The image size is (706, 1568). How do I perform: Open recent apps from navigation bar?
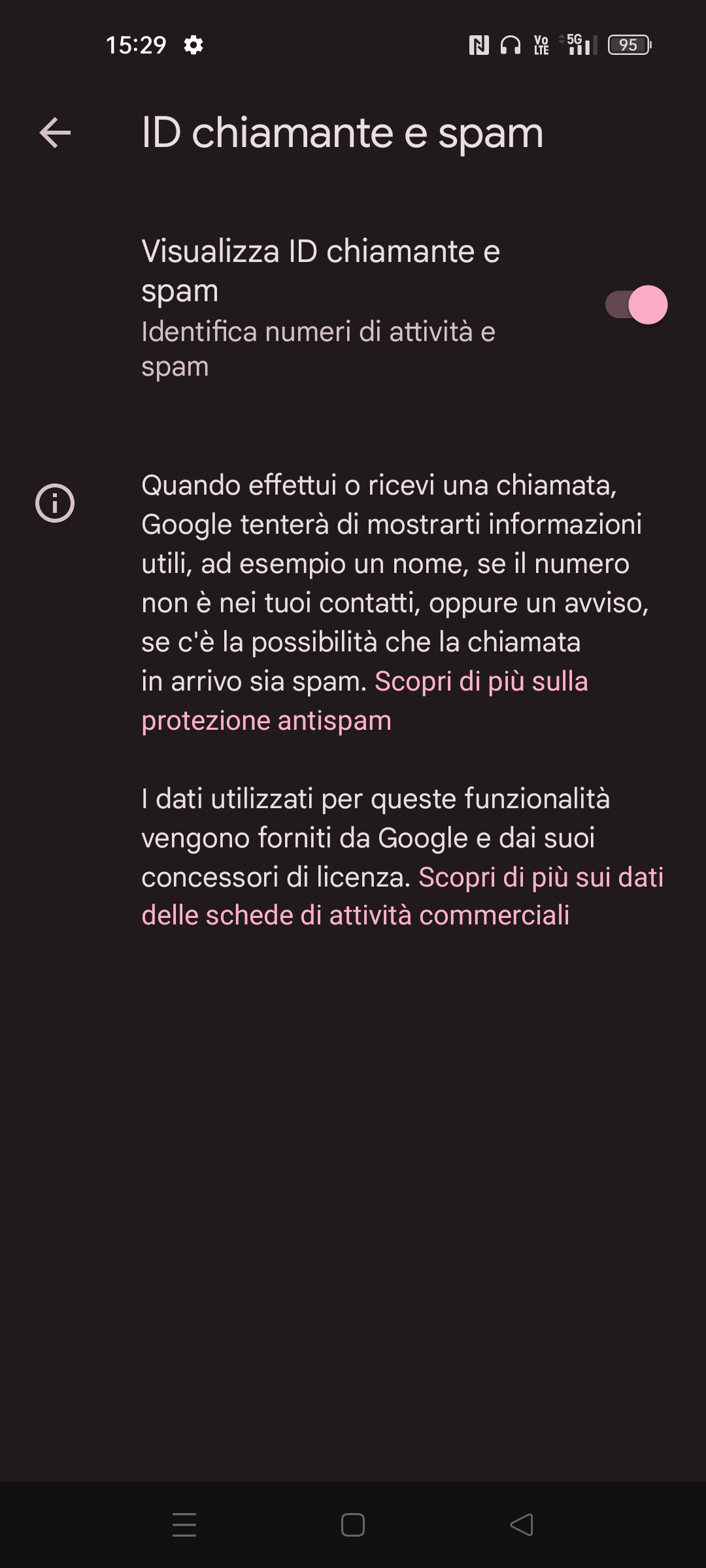tap(184, 1525)
